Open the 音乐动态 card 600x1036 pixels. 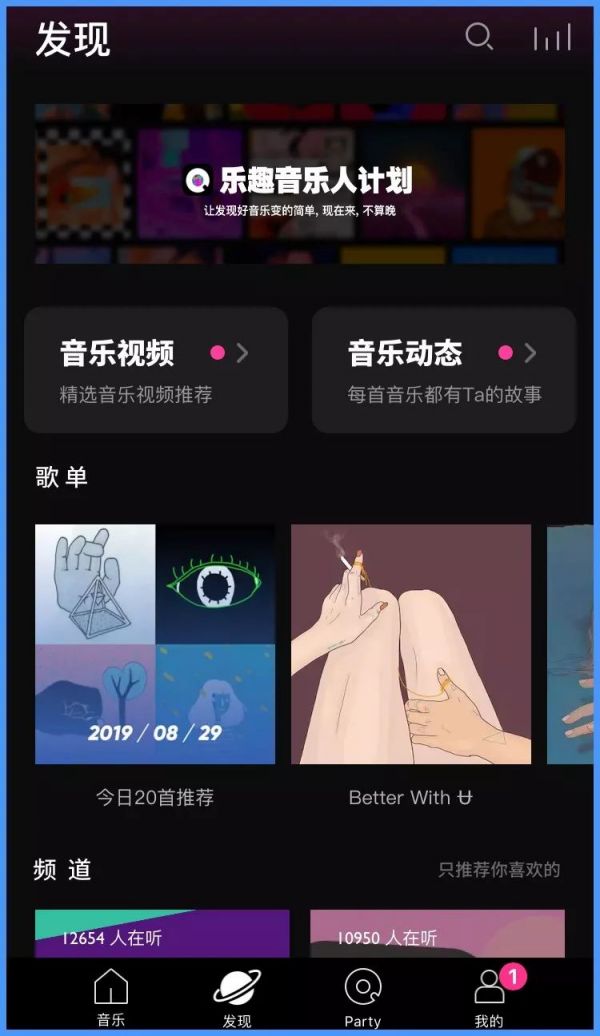click(x=444, y=369)
